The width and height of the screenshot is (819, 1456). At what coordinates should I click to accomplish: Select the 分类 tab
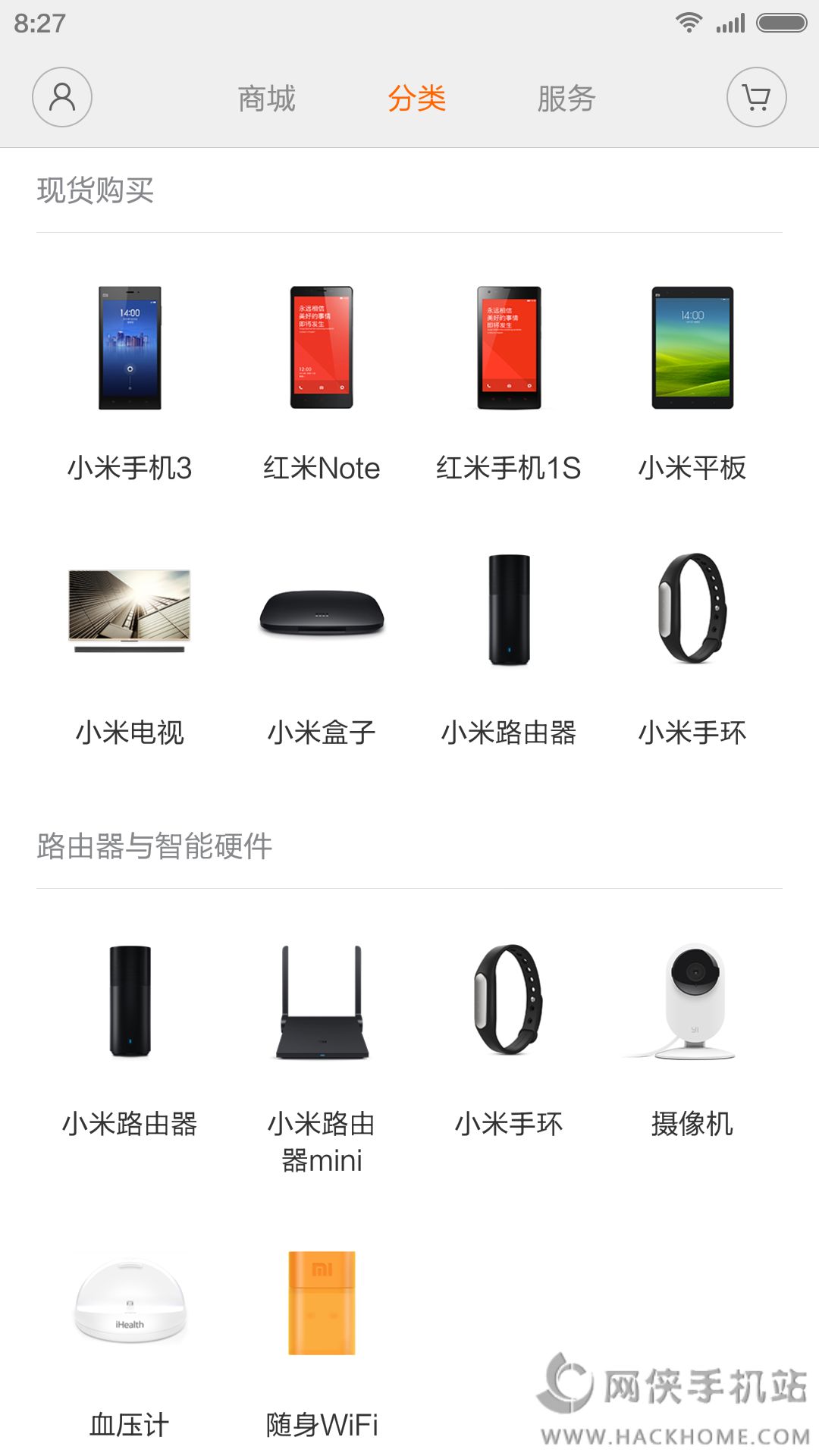click(416, 99)
